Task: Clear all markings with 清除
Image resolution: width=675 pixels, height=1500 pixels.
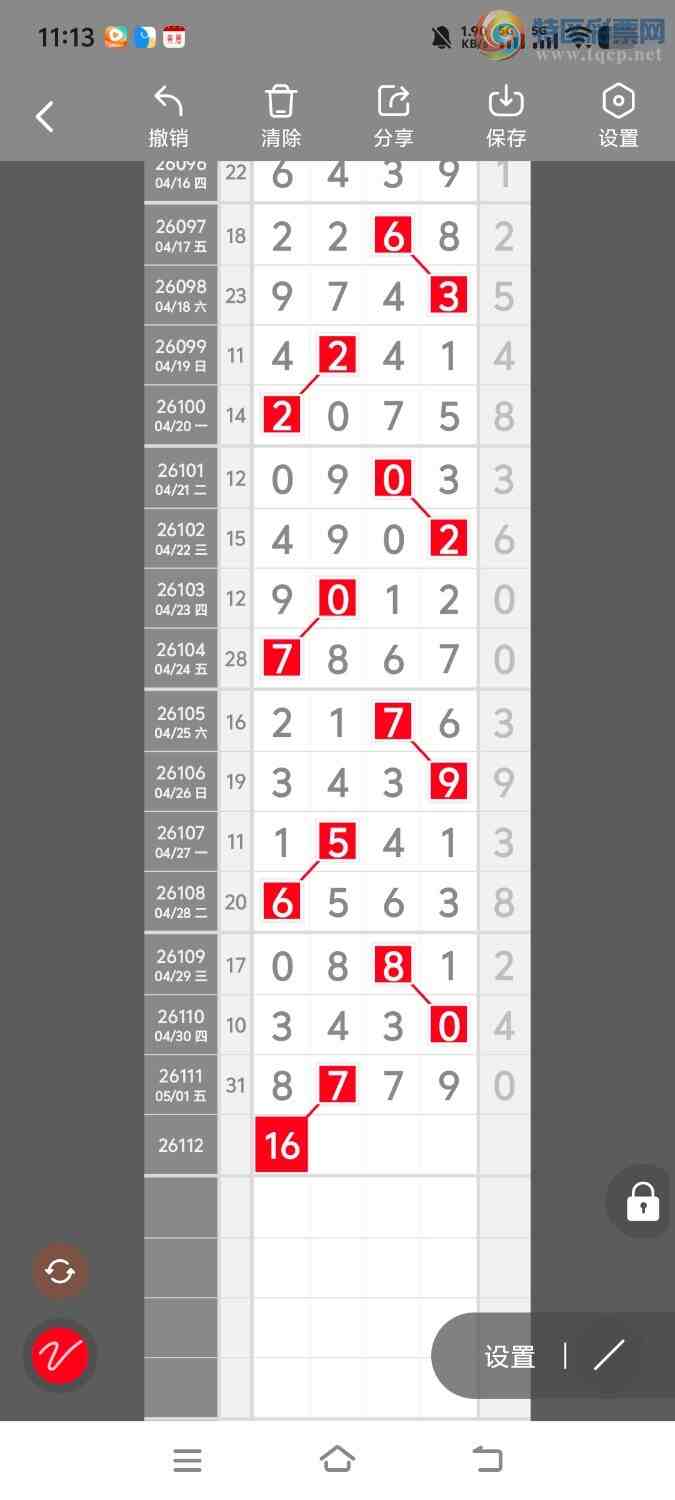Action: (x=281, y=117)
